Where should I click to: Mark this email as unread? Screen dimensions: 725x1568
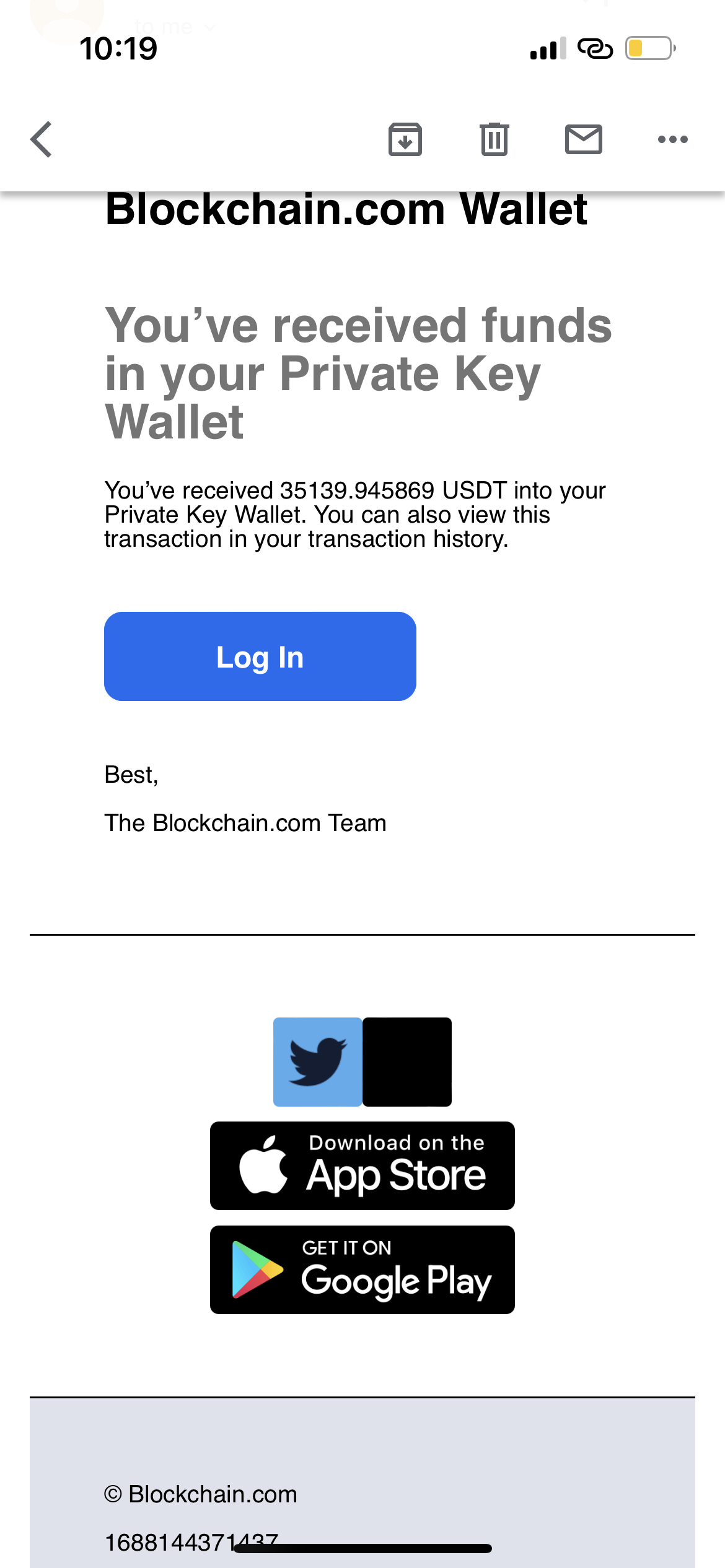[583, 139]
